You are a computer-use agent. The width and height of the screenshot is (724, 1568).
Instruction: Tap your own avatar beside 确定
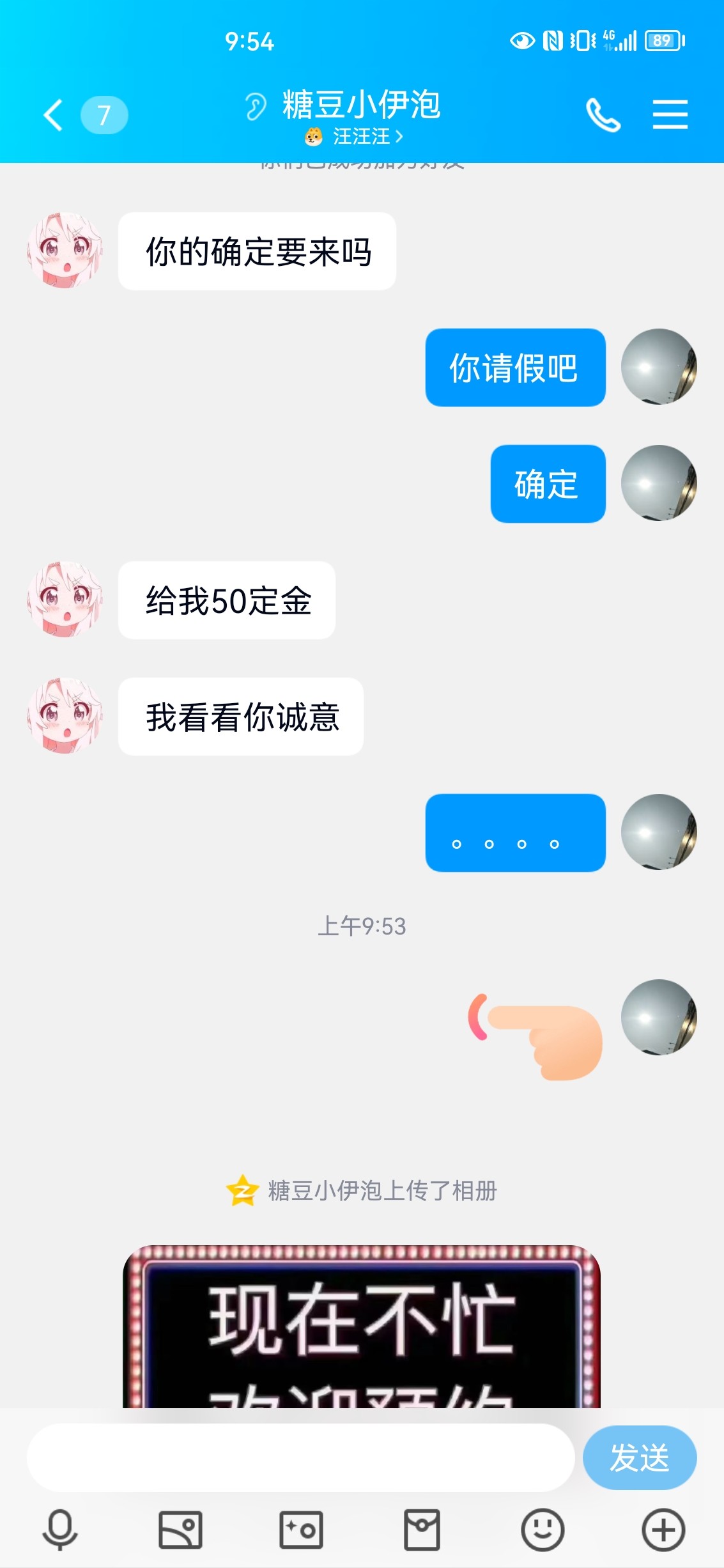click(x=659, y=483)
